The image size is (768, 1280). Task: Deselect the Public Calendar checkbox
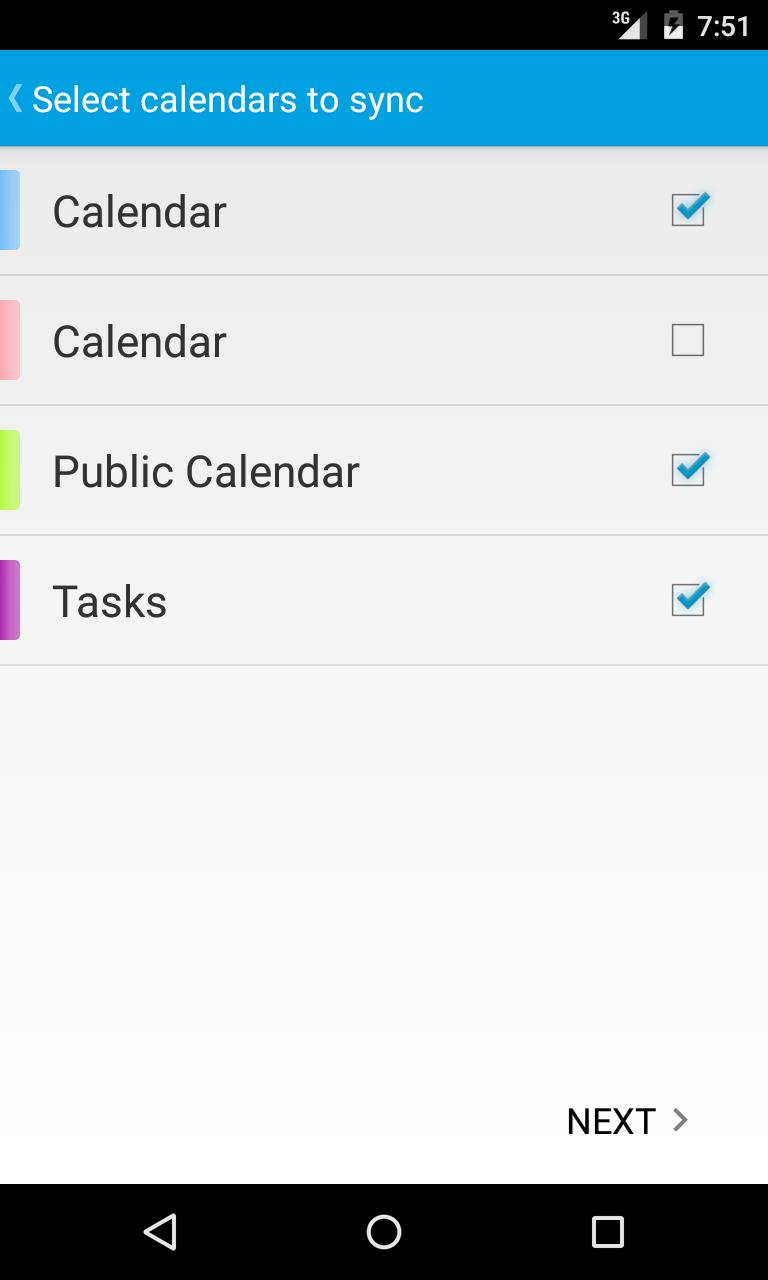(x=688, y=470)
